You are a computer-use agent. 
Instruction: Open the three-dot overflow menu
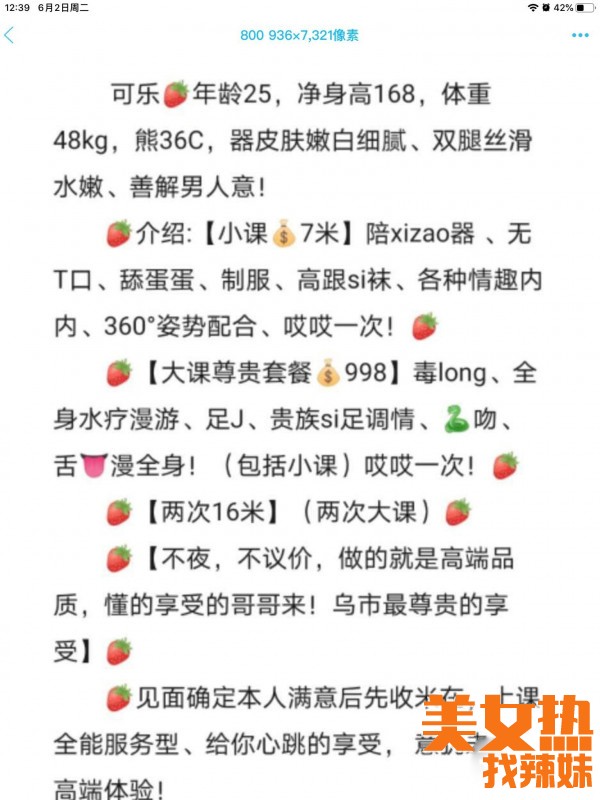click(x=580, y=35)
